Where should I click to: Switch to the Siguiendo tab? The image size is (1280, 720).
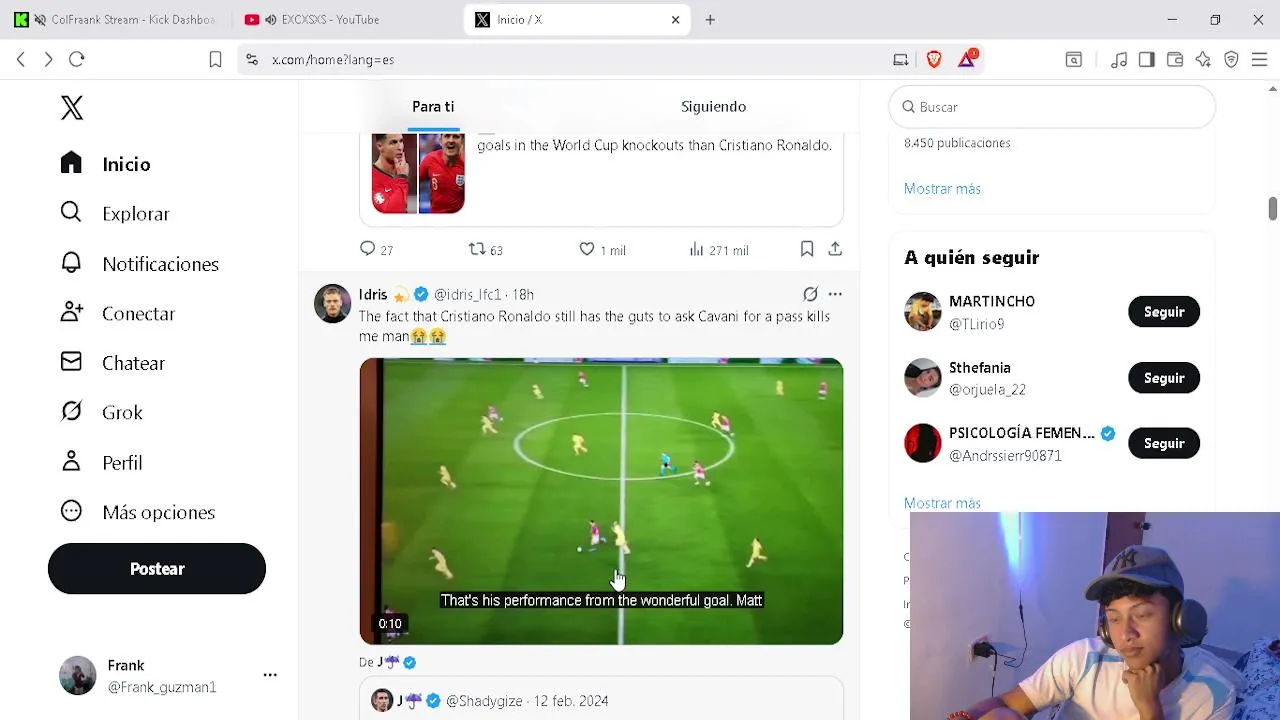coord(713,107)
